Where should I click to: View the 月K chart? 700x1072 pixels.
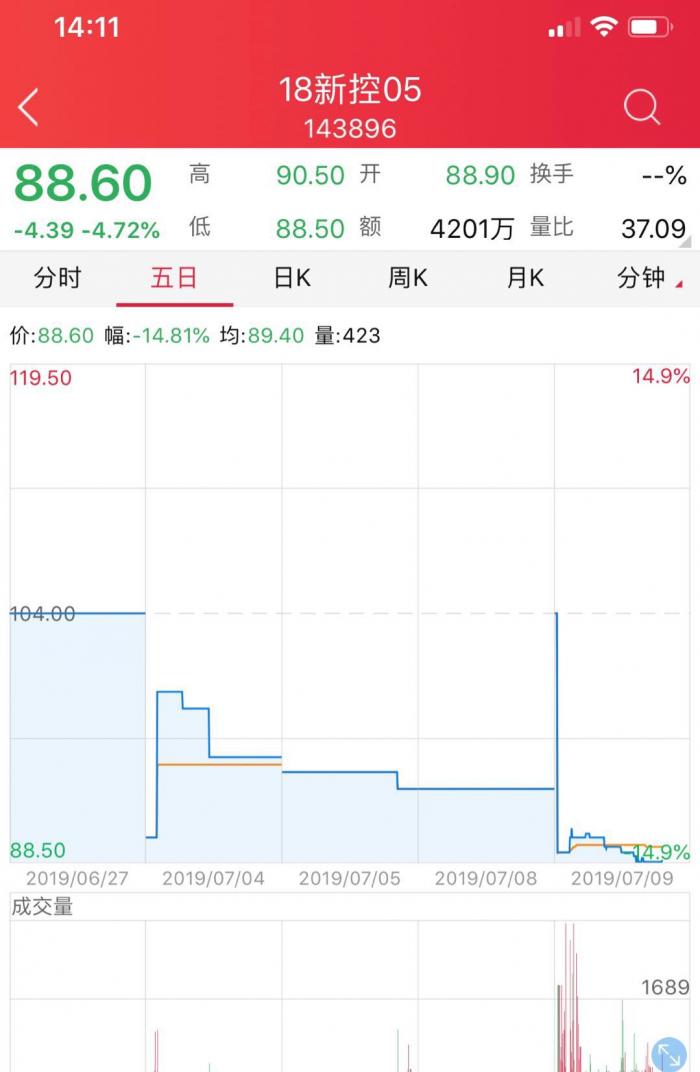(x=525, y=278)
